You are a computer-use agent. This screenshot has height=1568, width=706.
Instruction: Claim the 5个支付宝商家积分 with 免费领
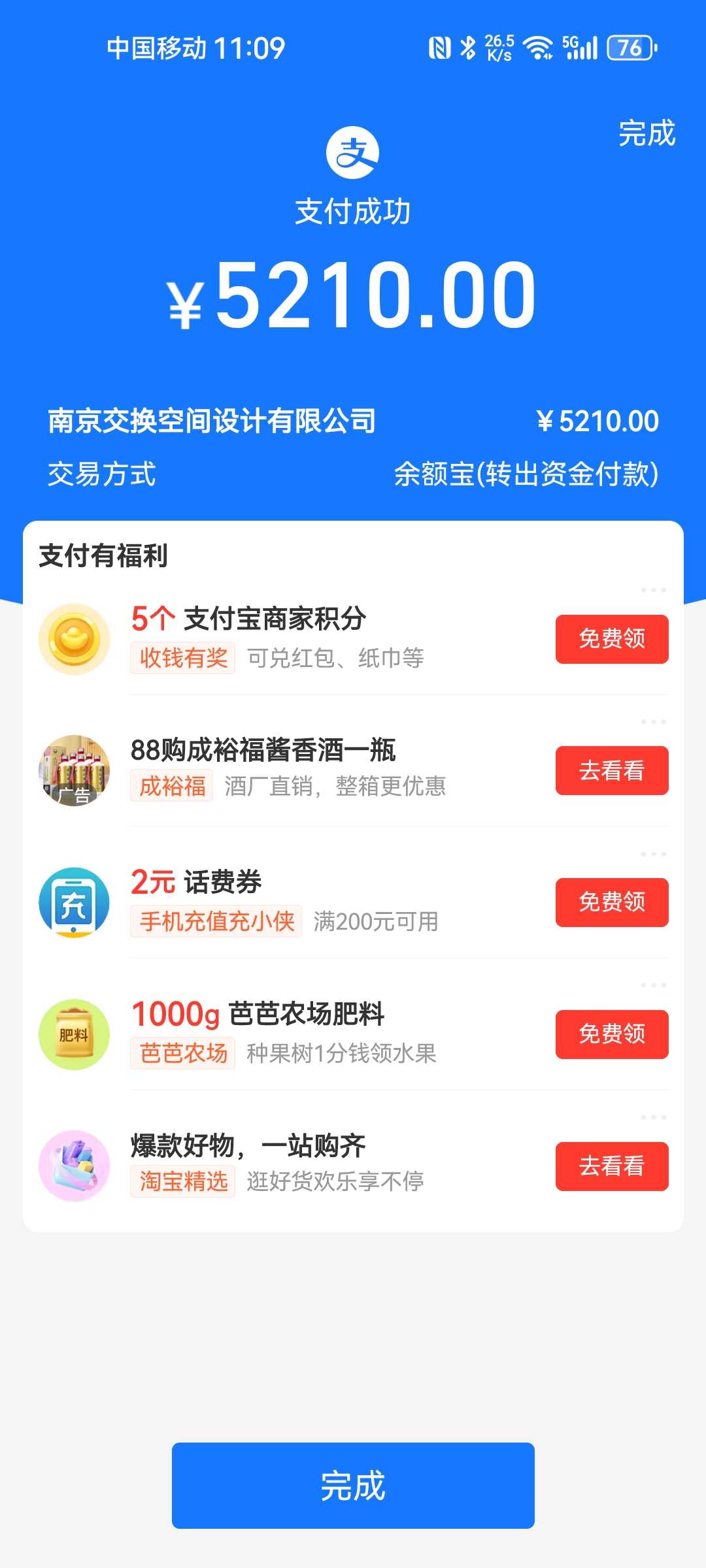[612, 639]
